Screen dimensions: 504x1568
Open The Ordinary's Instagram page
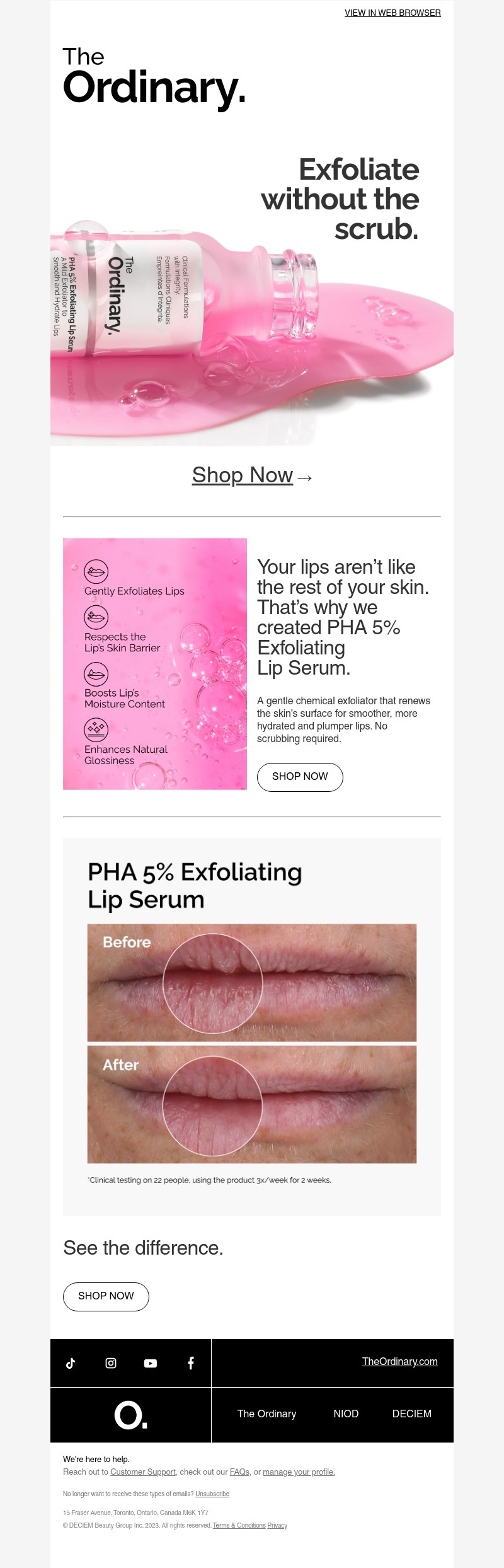click(x=111, y=1363)
